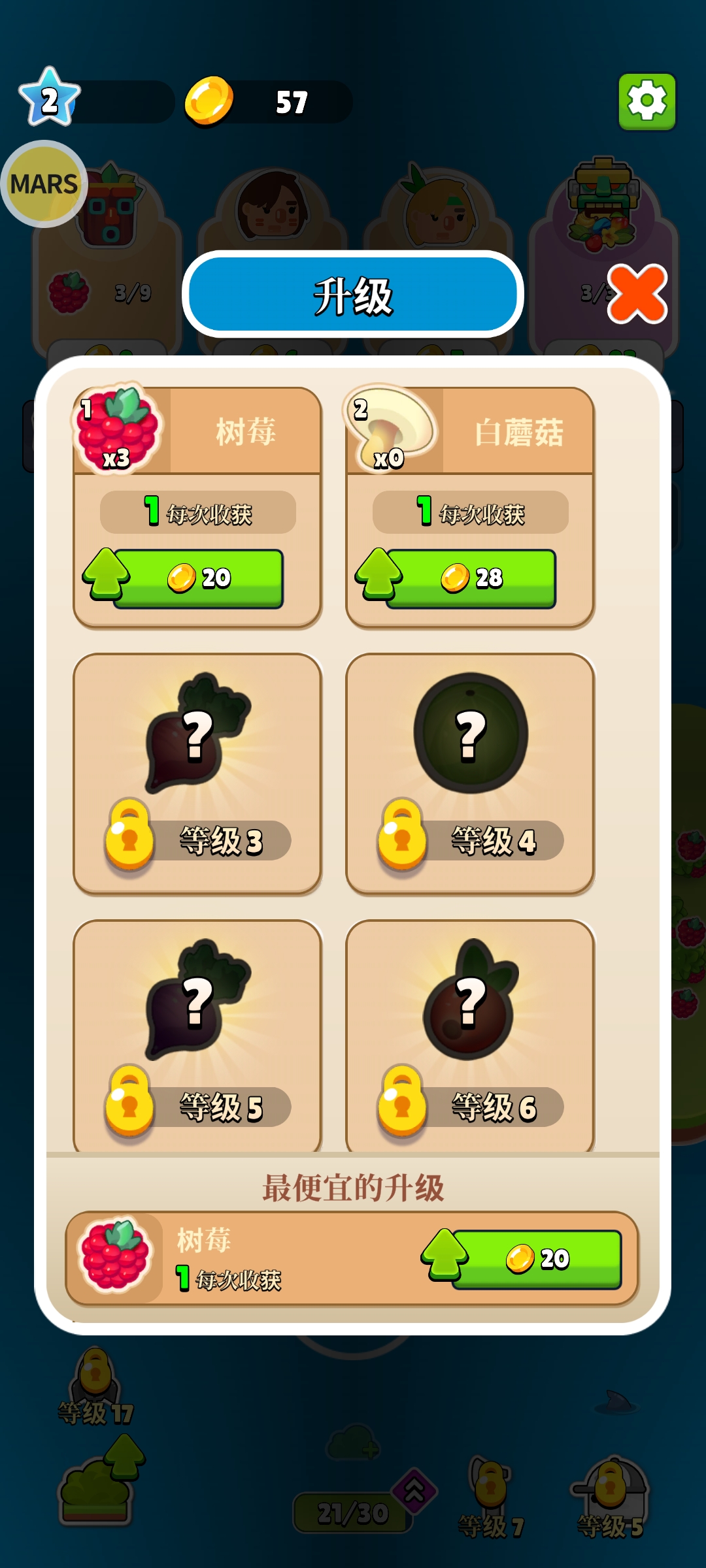Tap the locked 等级 4 crop card
The image size is (706, 1568).
470,774
